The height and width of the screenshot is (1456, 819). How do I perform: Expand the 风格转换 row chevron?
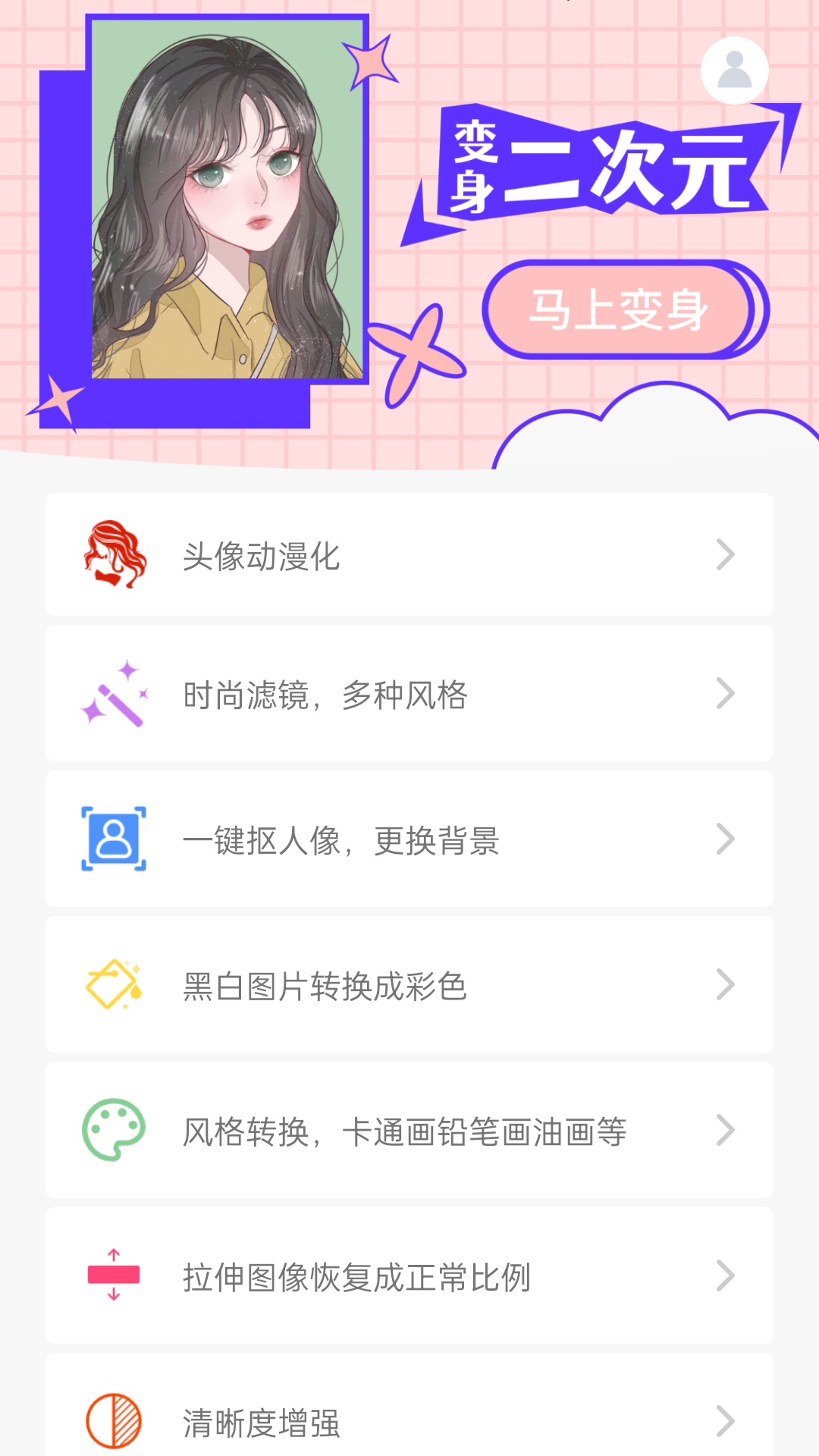[726, 1128]
